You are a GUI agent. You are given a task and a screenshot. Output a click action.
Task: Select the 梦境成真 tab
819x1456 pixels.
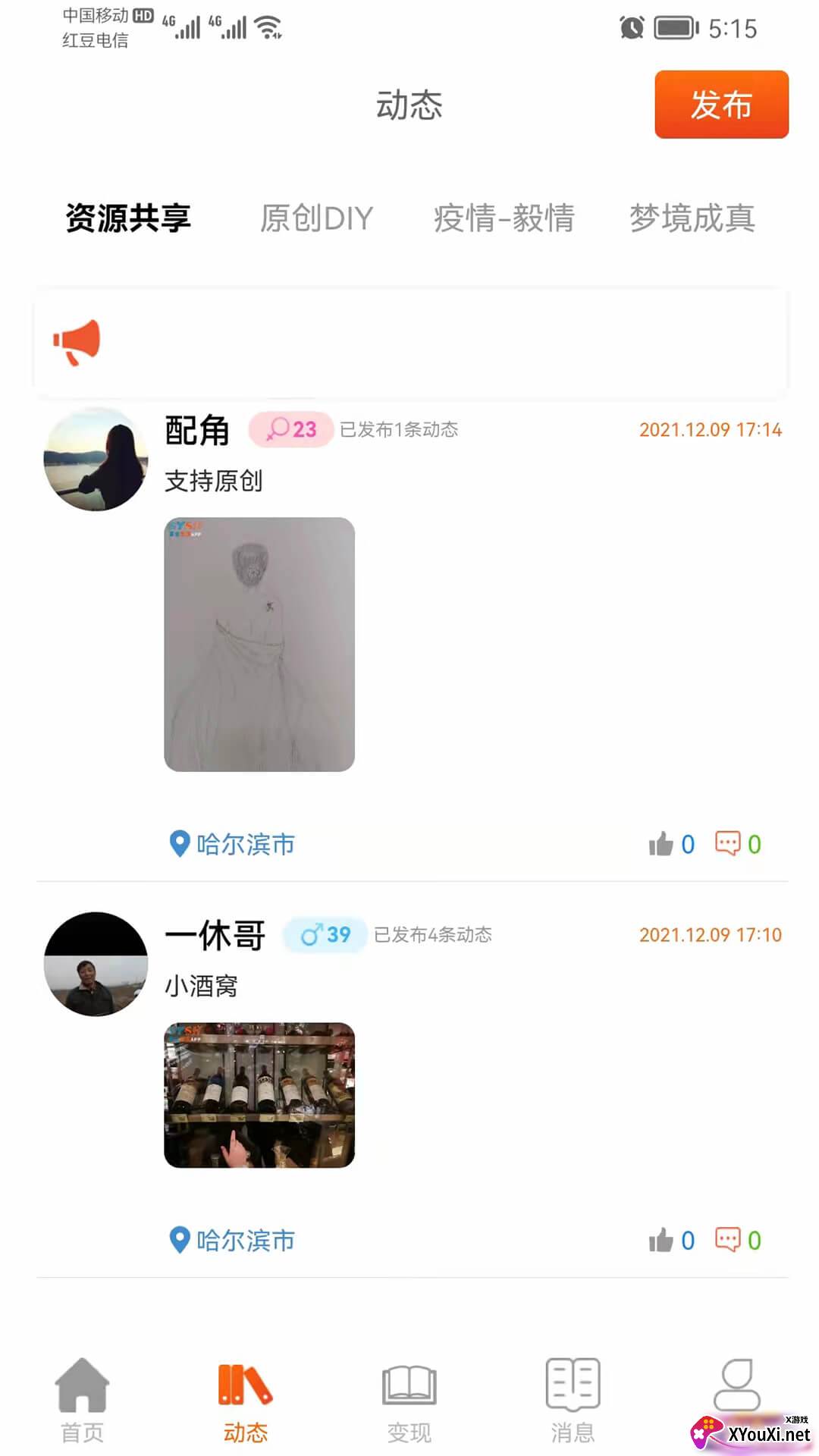pyautogui.click(x=692, y=219)
